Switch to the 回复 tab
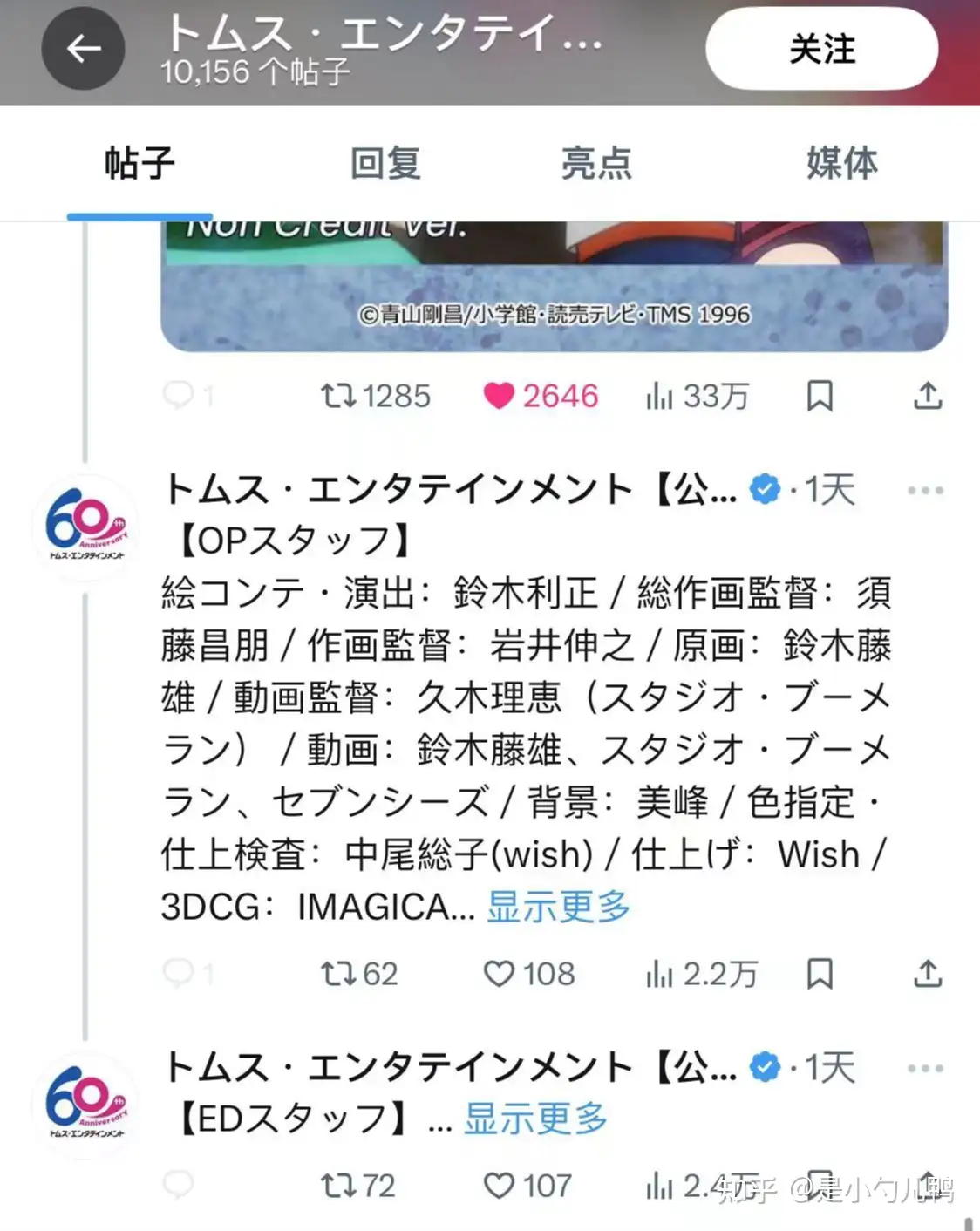The height and width of the screenshot is (1231, 980). click(x=385, y=163)
